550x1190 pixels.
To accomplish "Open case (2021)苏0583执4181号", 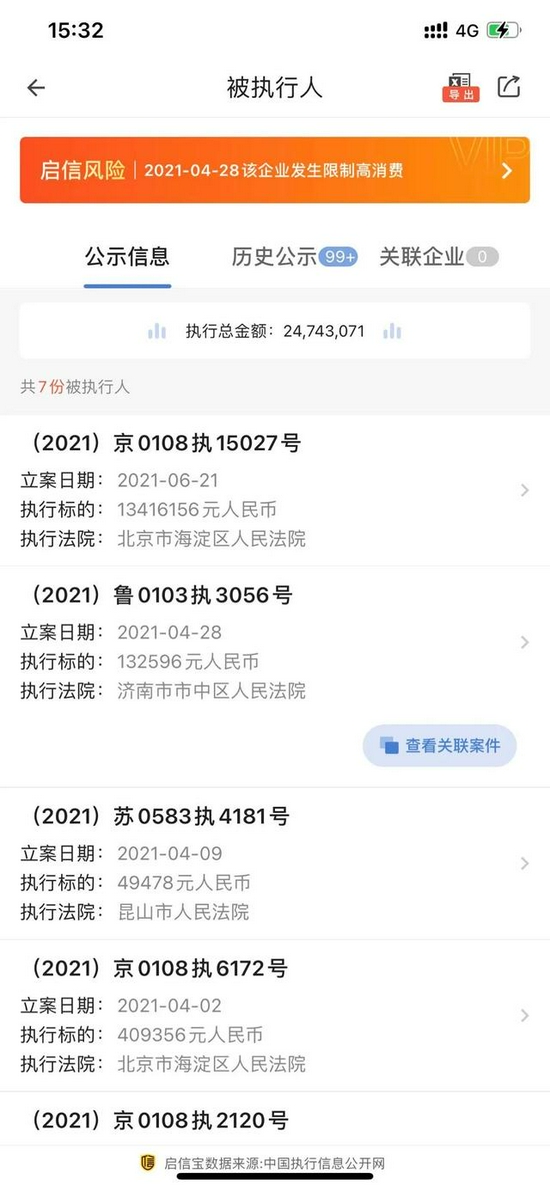I will click(275, 864).
